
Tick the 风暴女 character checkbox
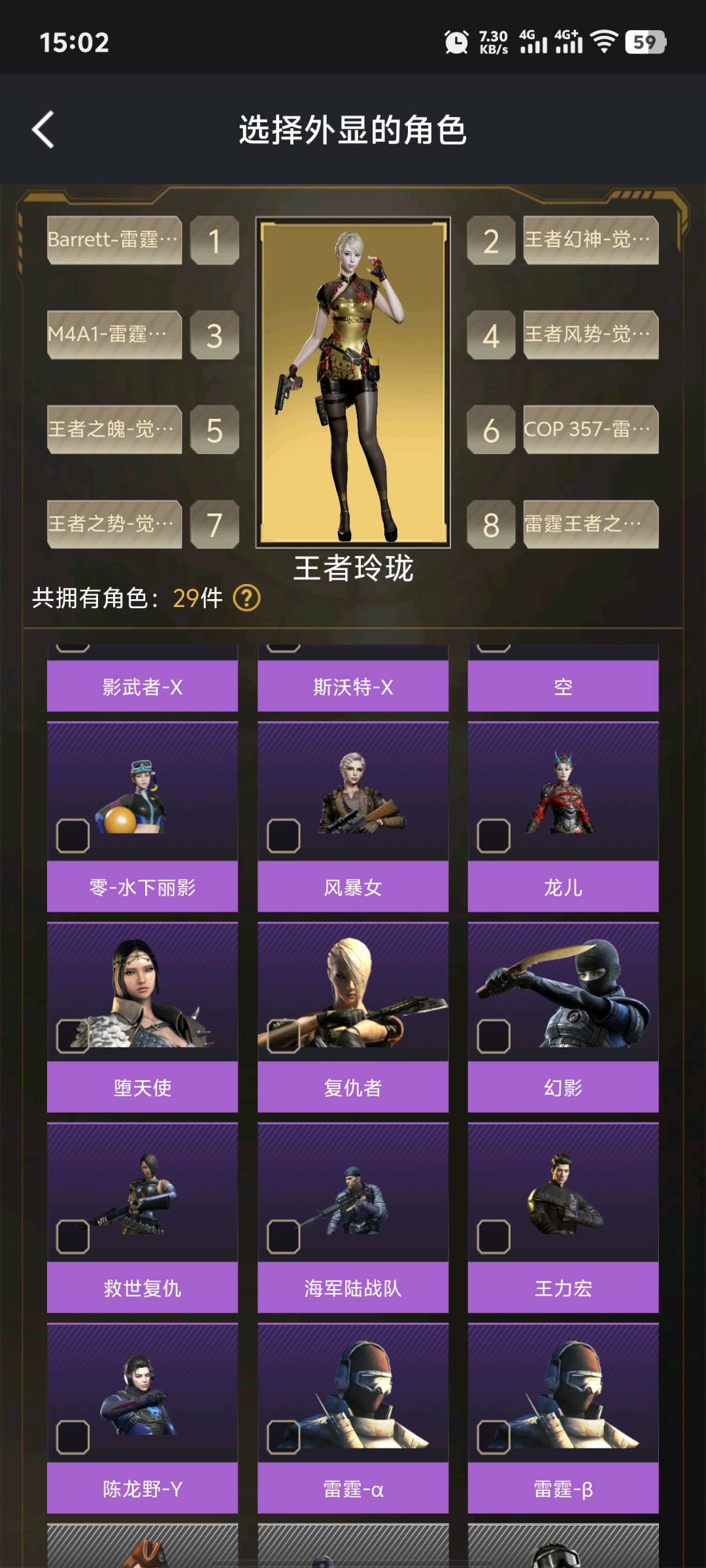(284, 836)
